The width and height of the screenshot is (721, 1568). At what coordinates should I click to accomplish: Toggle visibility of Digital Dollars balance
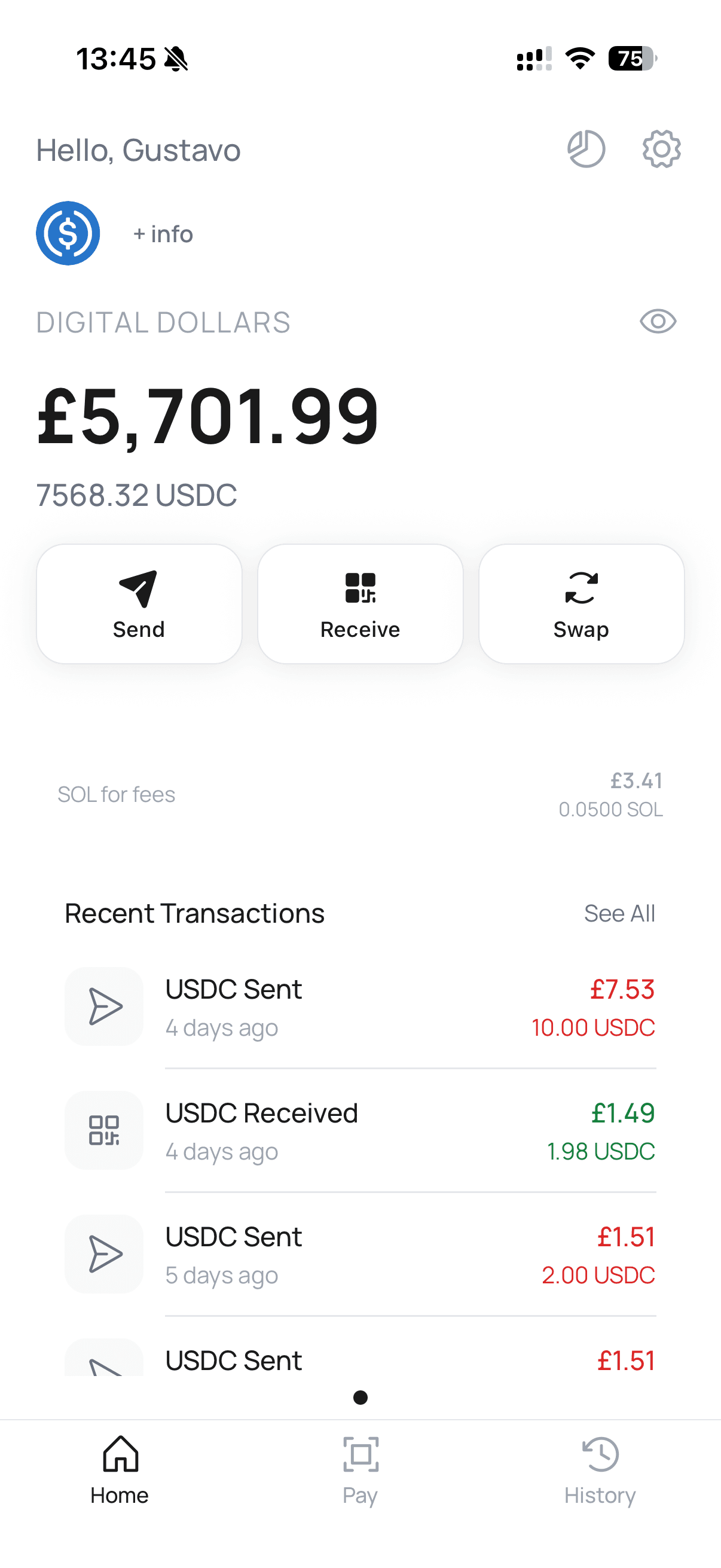coord(659,322)
